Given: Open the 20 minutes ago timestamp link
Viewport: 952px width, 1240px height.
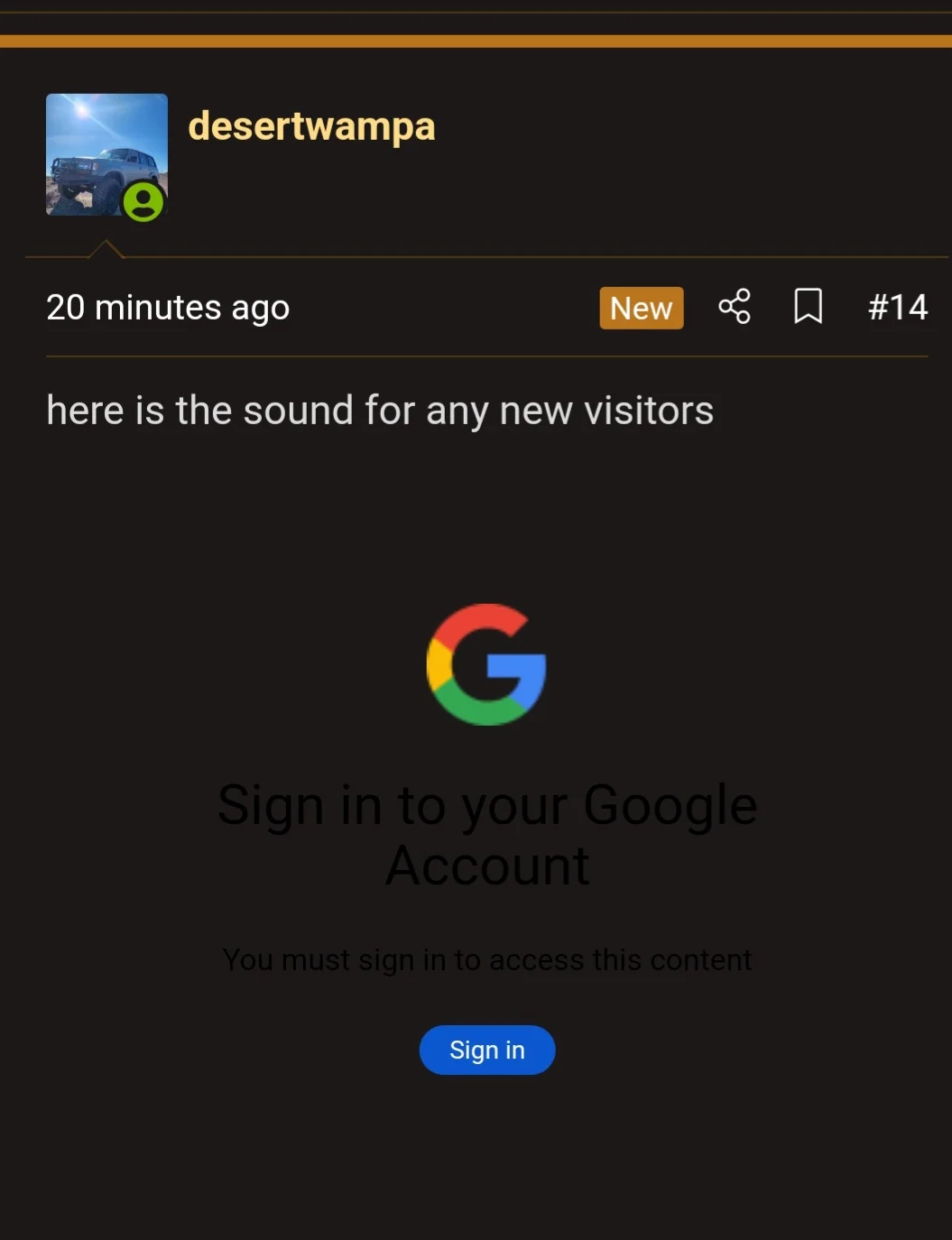Looking at the screenshot, I should point(168,308).
